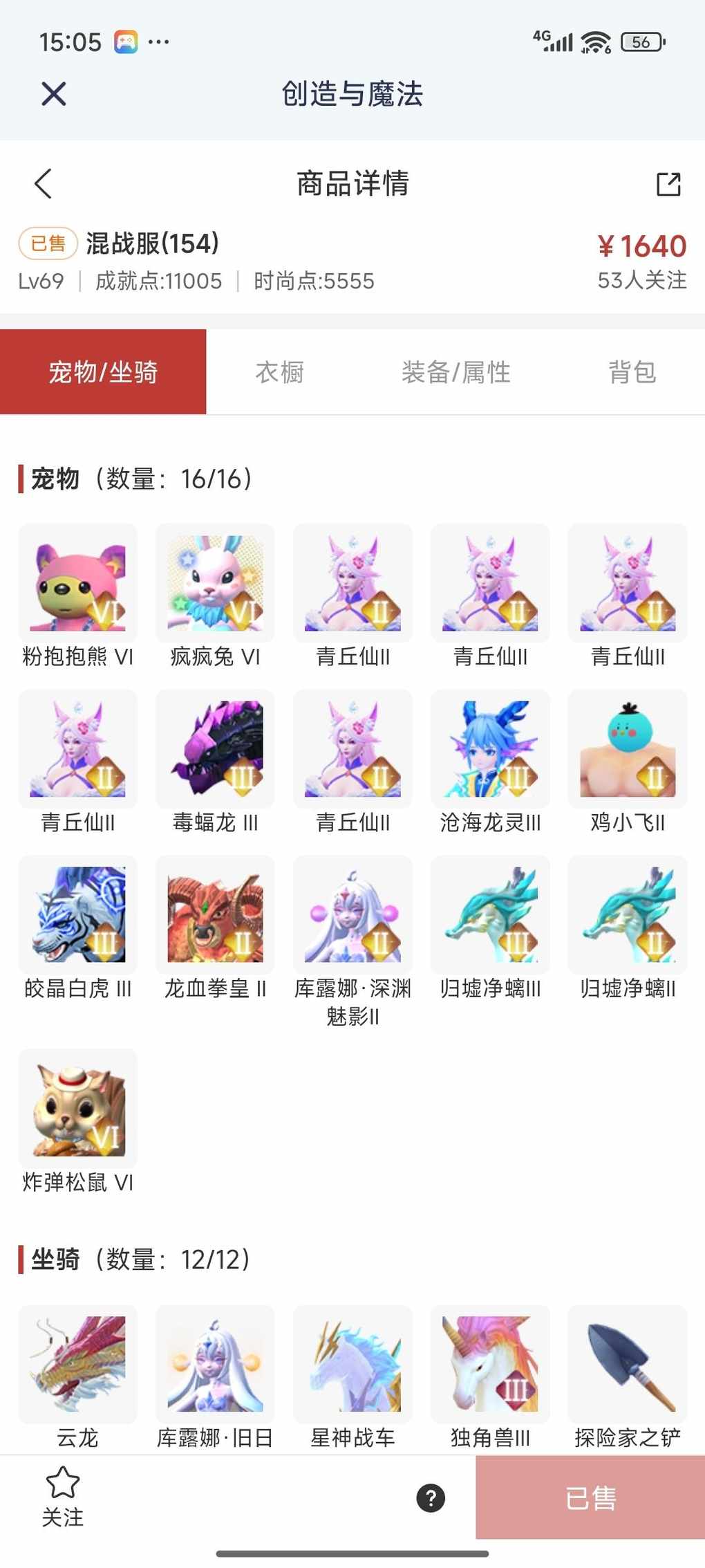The width and height of the screenshot is (705, 1568).
Task: Open the 疯疯兔 VI pet tile
Action: (x=215, y=584)
